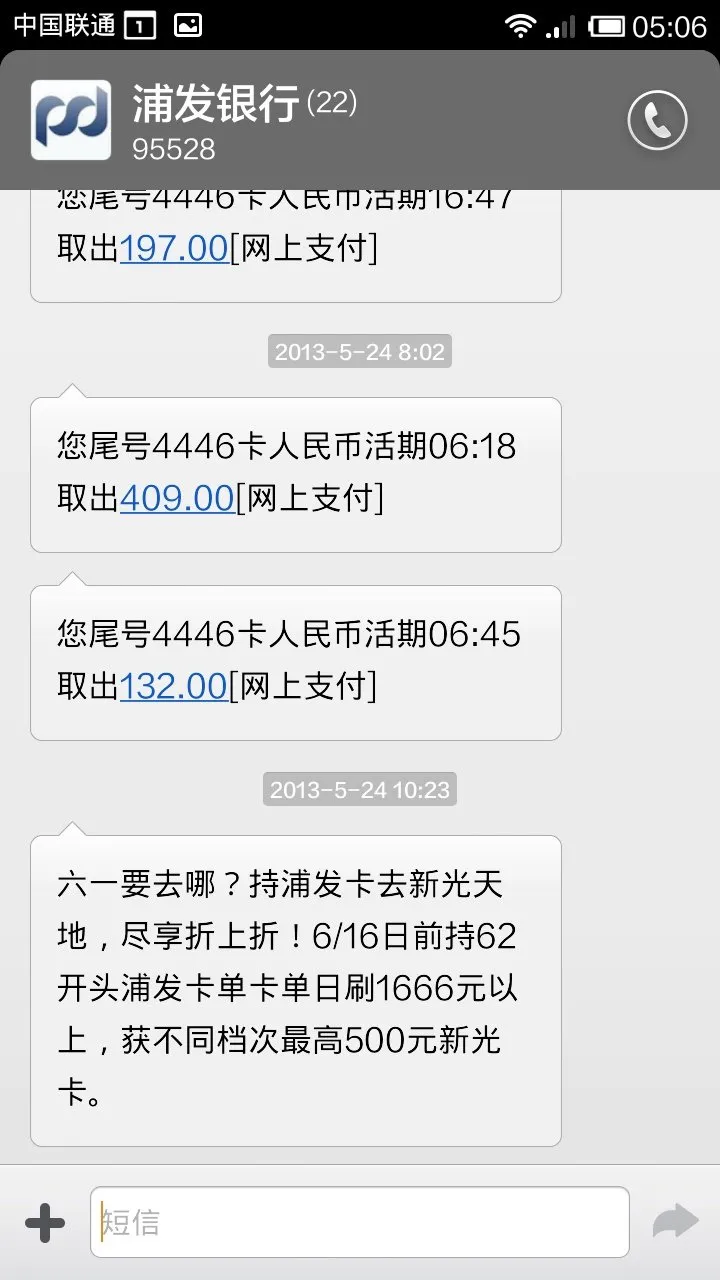Focus the 短信 message input field
The width and height of the screenshot is (720, 1280).
(x=360, y=1222)
